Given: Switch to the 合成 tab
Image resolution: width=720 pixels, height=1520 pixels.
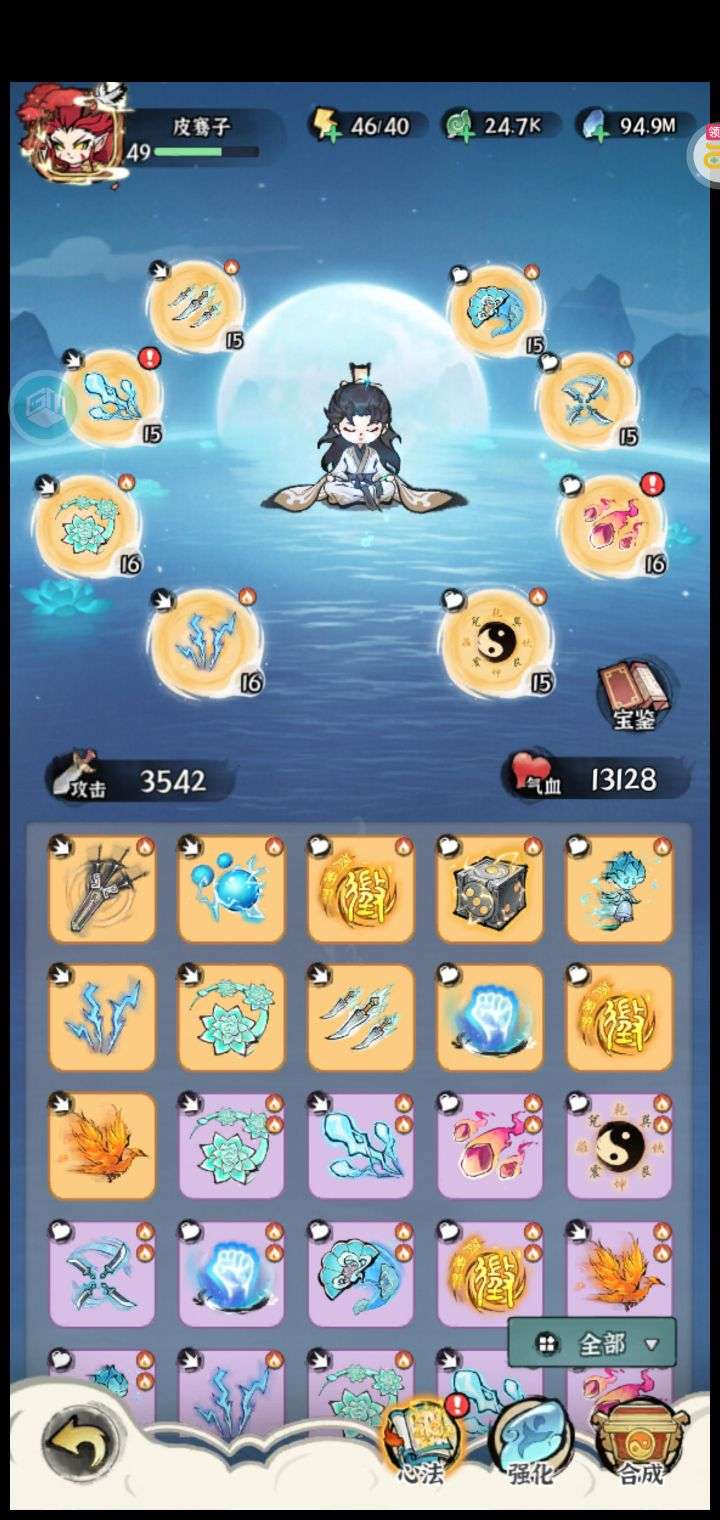Looking at the screenshot, I should point(641,1441).
